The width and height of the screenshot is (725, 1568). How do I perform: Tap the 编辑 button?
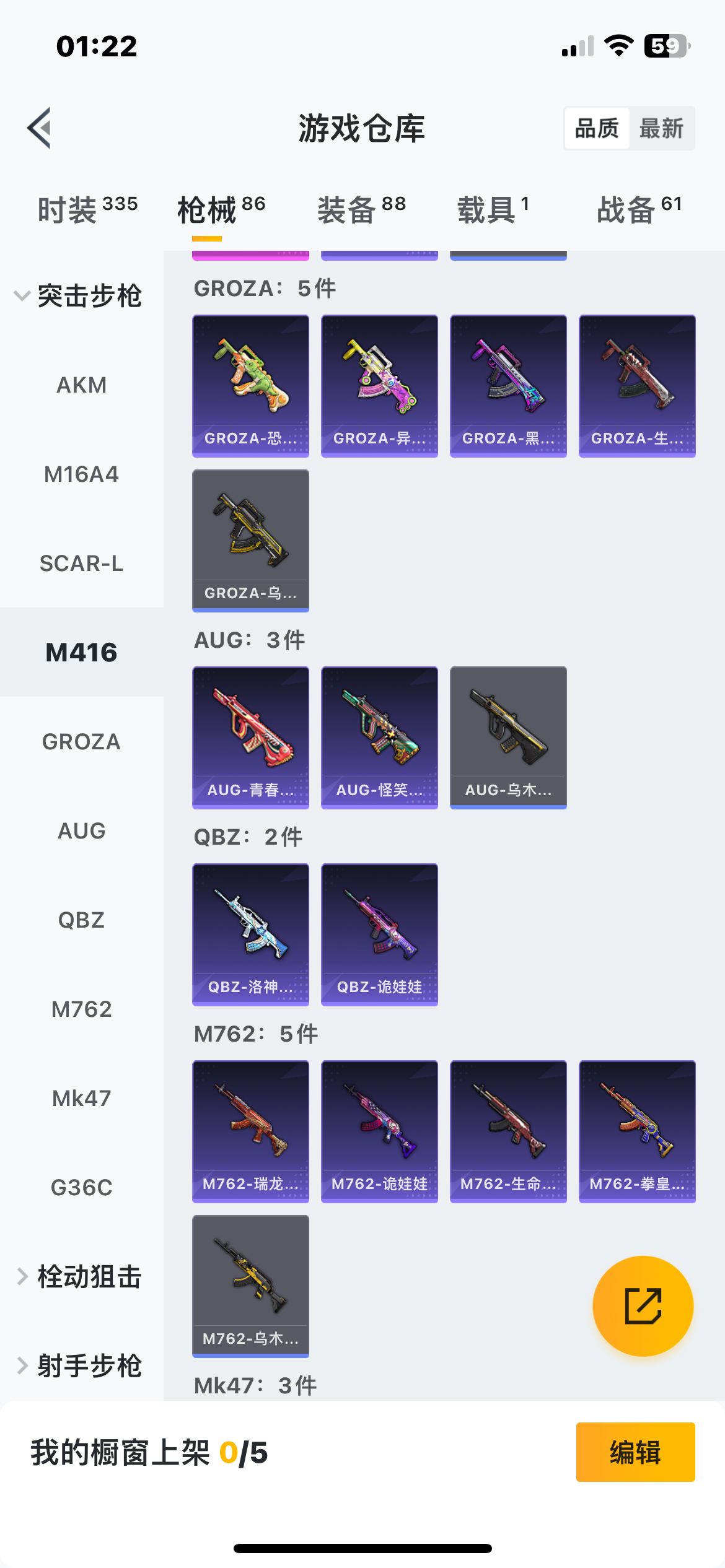point(635,1452)
